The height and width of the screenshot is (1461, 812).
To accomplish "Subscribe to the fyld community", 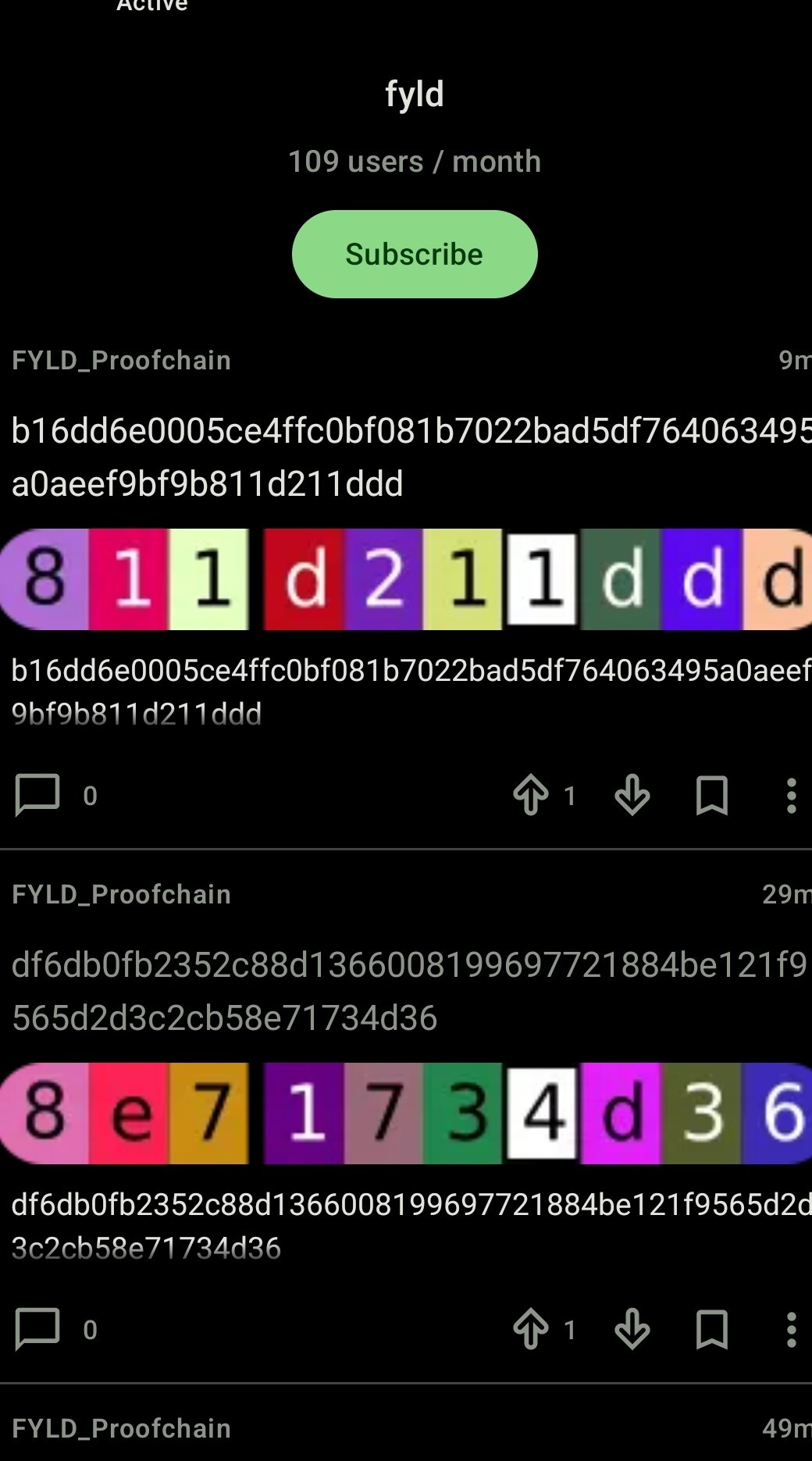I will tap(414, 254).
